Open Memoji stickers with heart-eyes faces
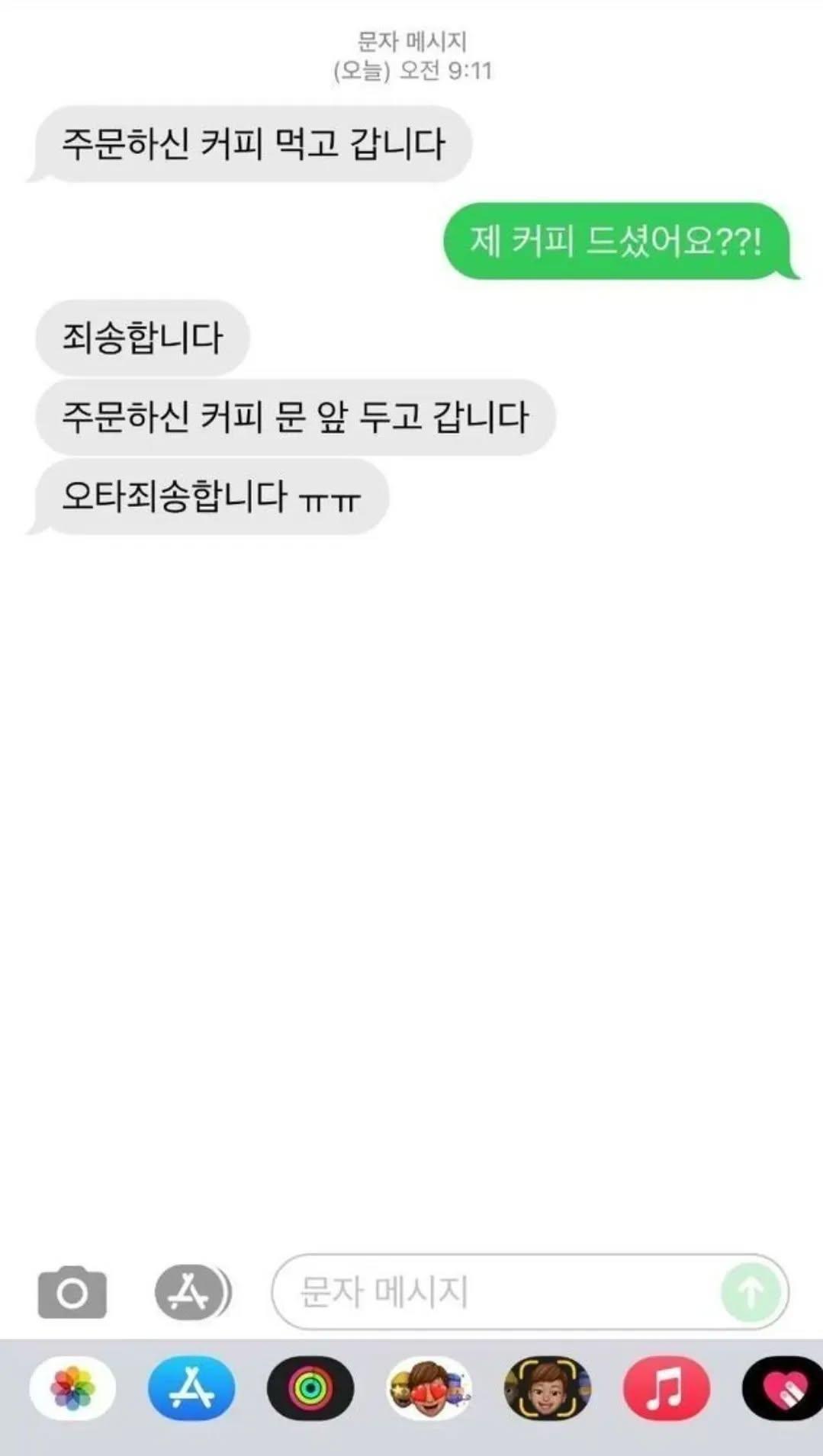The width and height of the screenshot is (823, 1456). [429, 1388]
